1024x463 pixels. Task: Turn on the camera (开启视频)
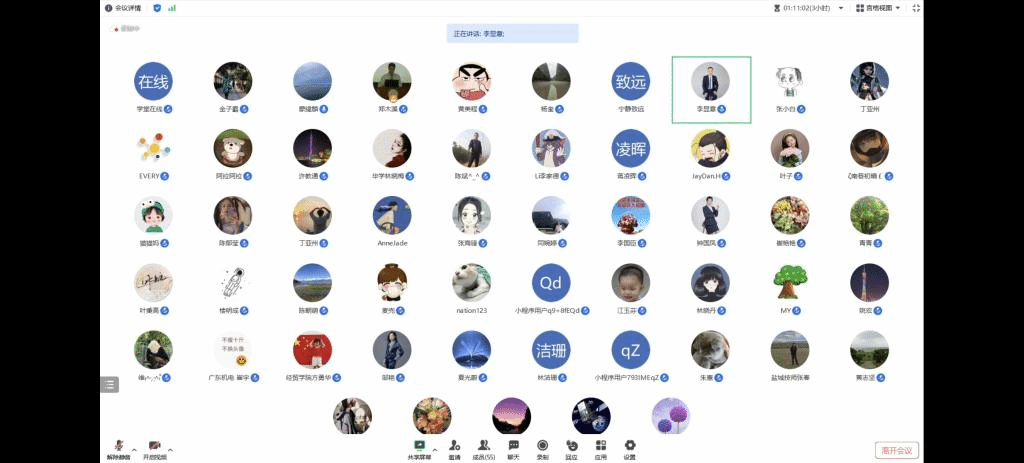[154, 448]
